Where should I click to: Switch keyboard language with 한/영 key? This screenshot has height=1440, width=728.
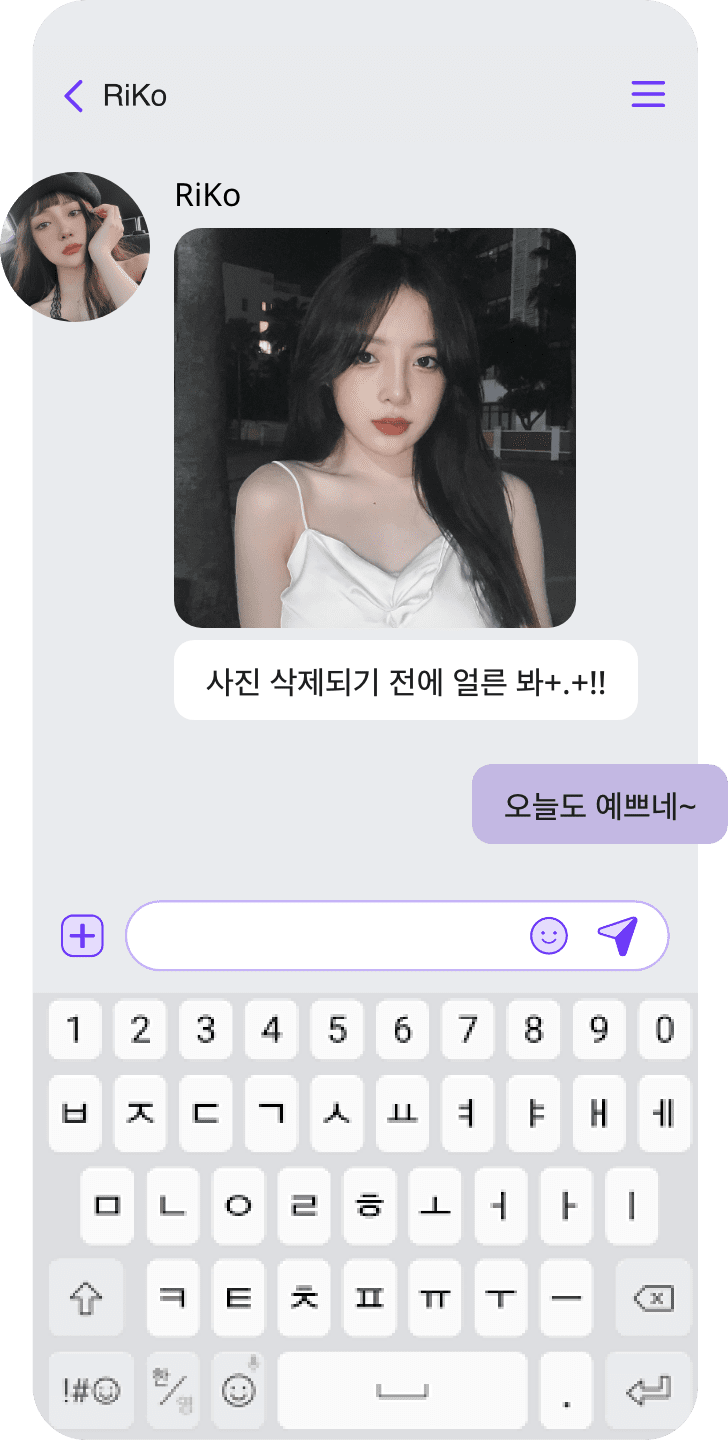pos(173,1390)
